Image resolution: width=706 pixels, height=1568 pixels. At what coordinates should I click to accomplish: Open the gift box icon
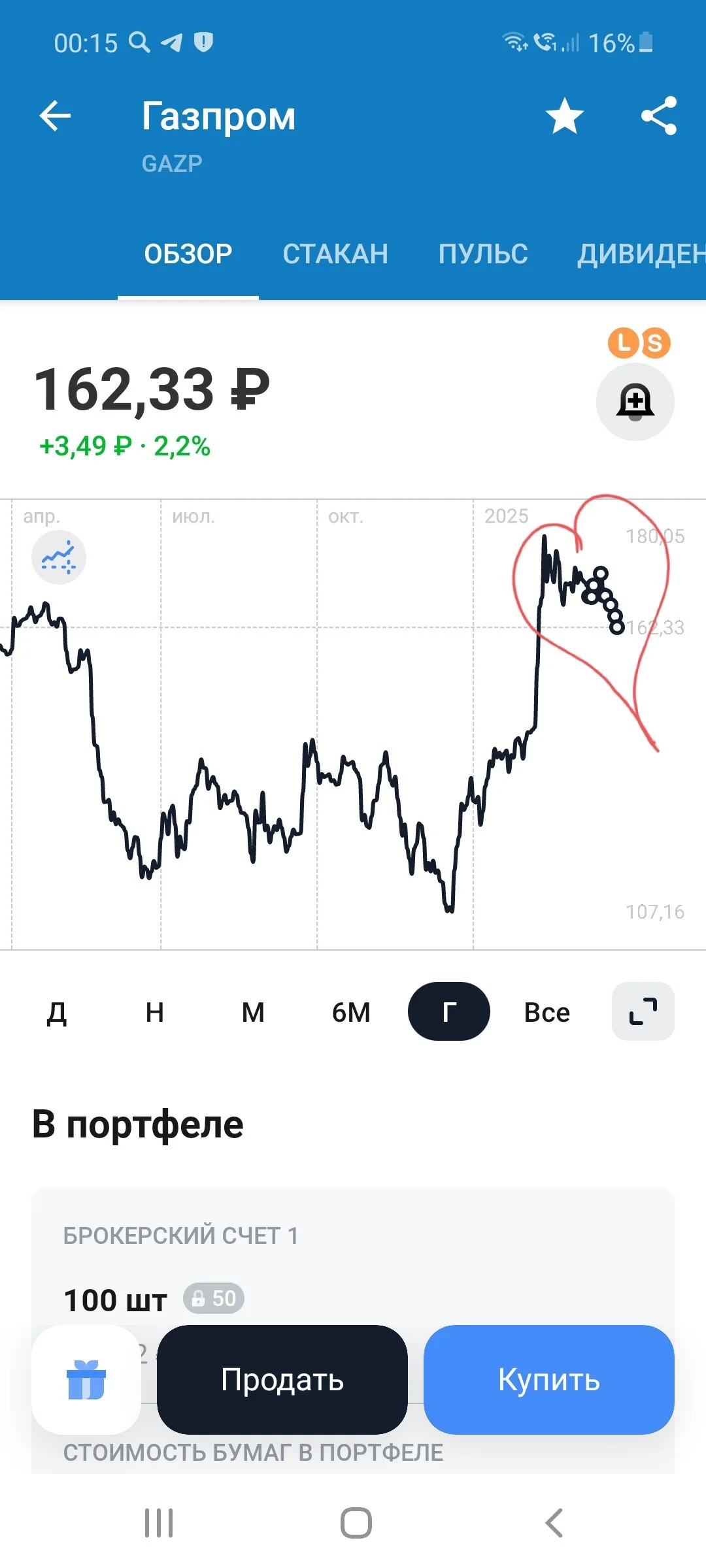pos(86,1380)
